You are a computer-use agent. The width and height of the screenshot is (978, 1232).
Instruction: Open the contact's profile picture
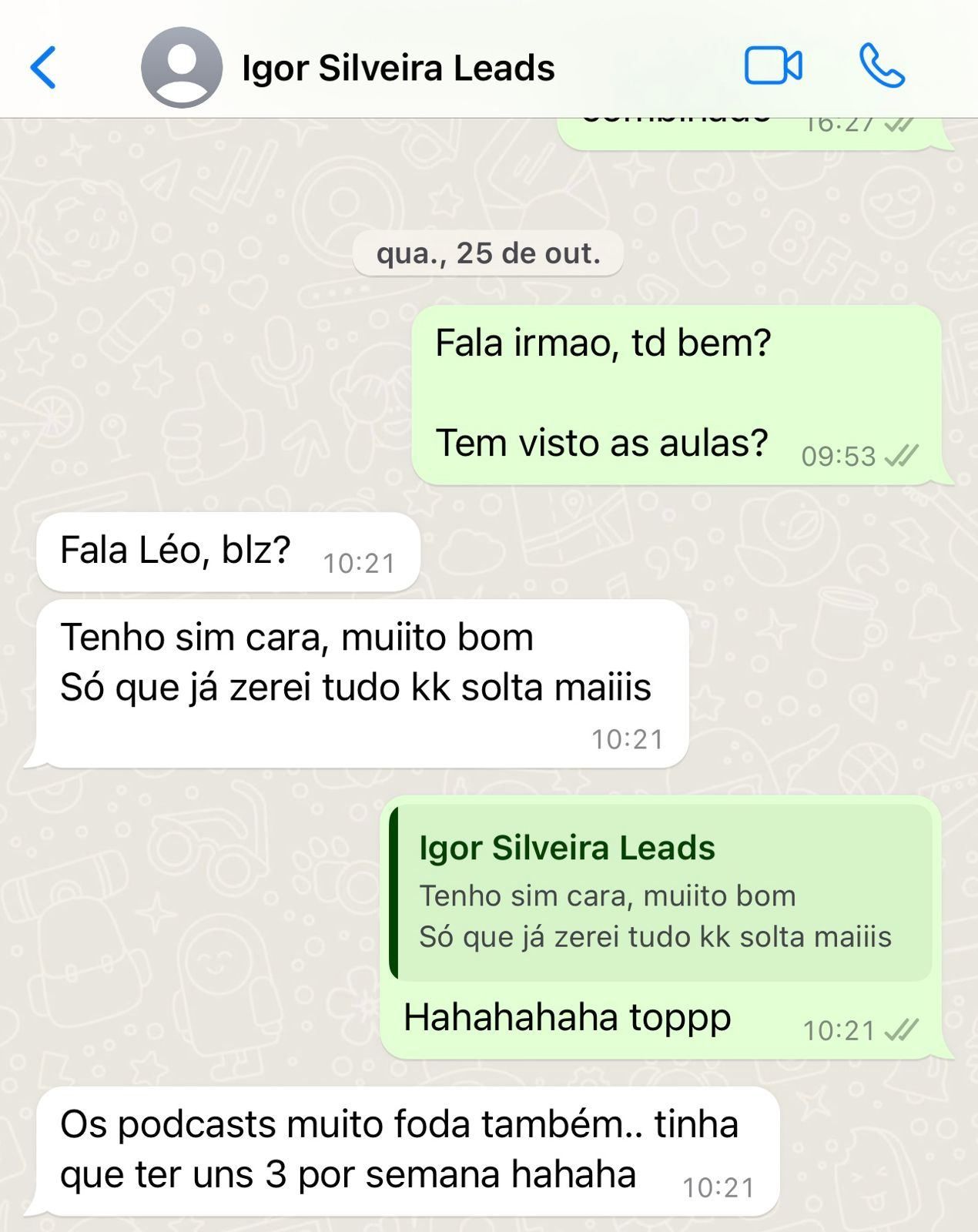[182, 68]
